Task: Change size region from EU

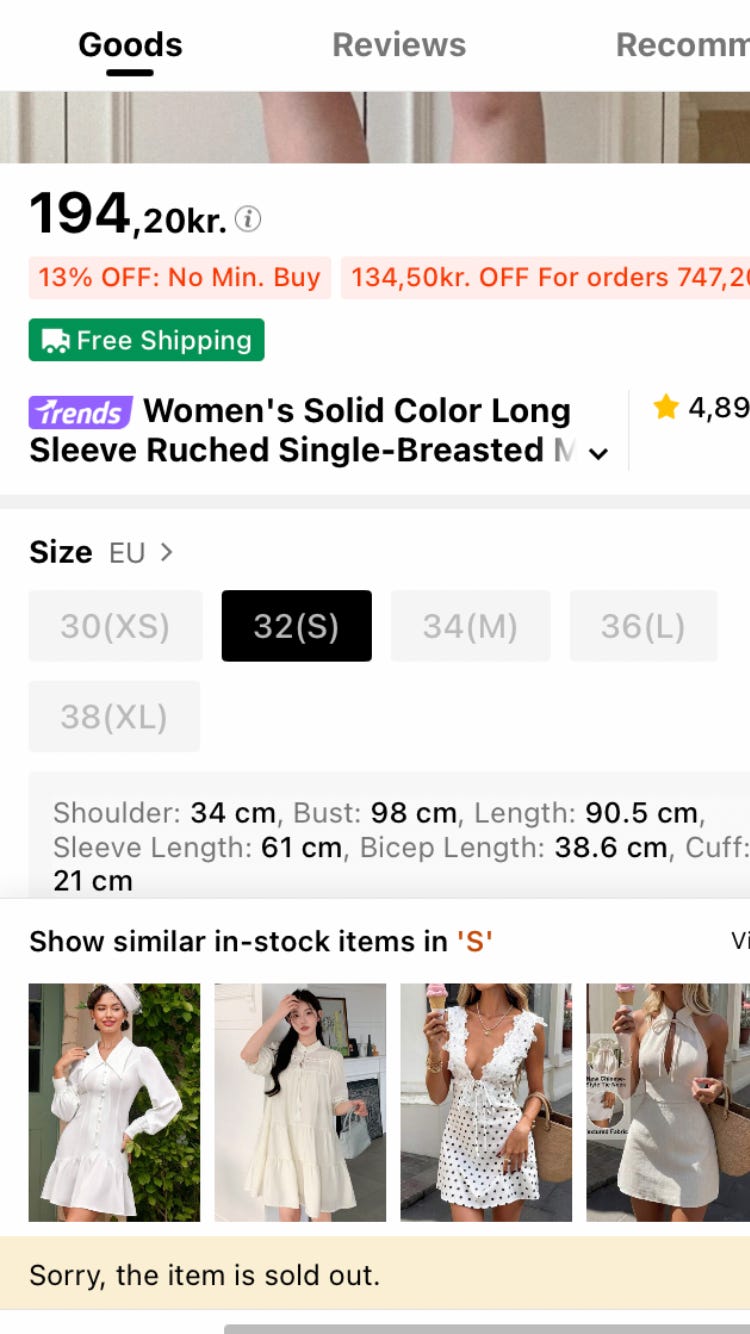Action: tap(141, 552)
